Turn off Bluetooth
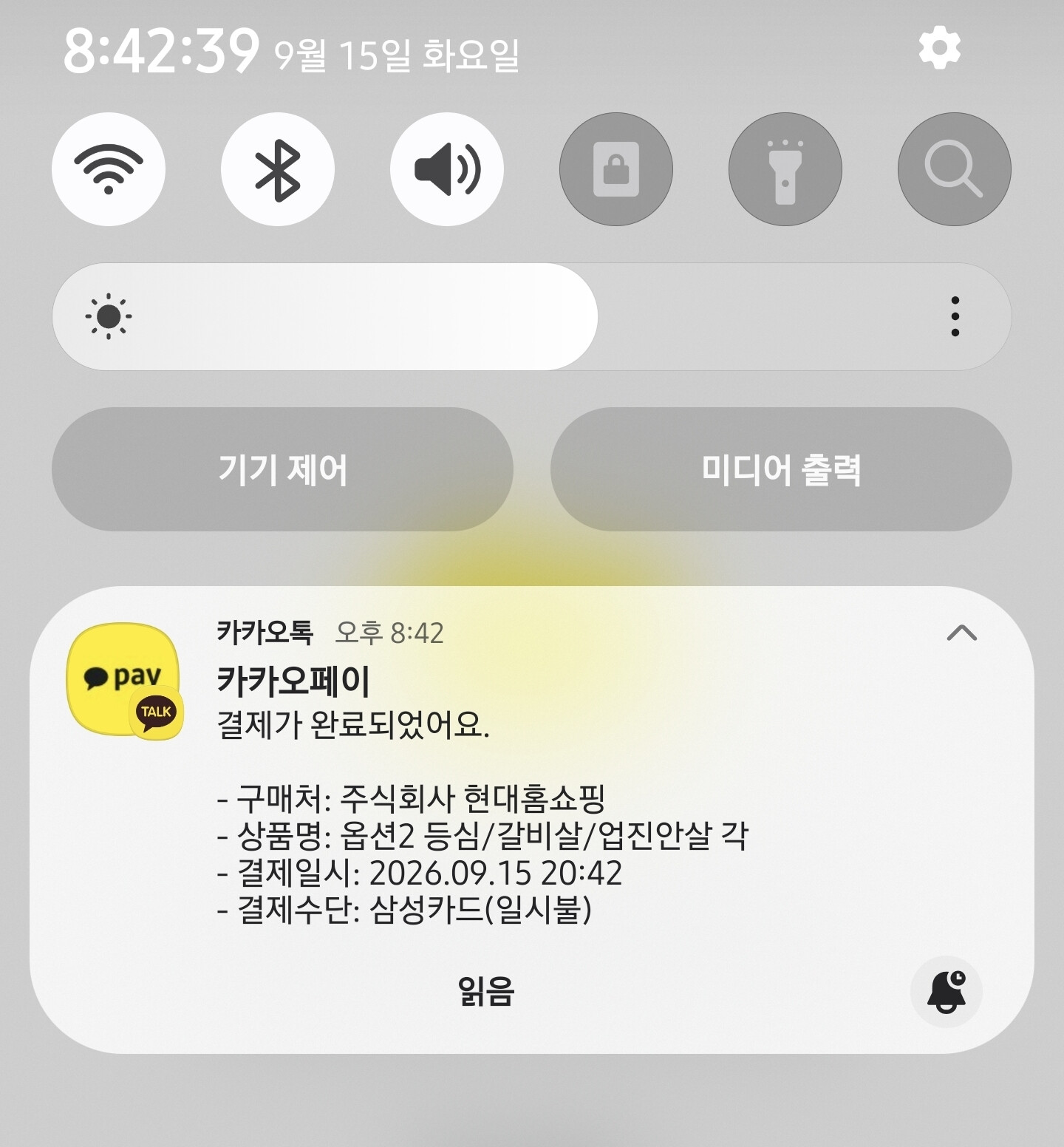This screenshot has height=1147, width=1064. click(x=278, y=169)
